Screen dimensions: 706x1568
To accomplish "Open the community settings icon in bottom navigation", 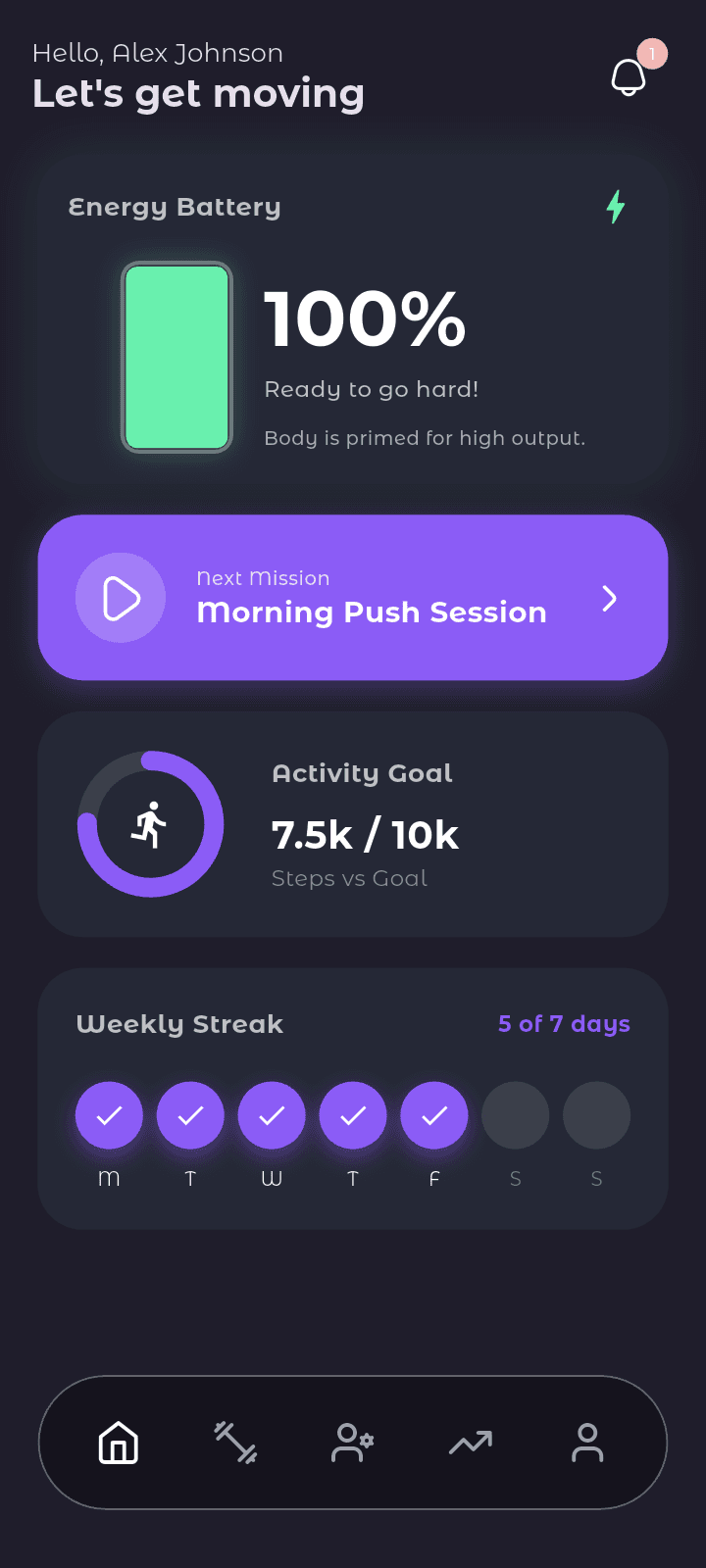I will pyautogui.click(x=353, y=1443).
